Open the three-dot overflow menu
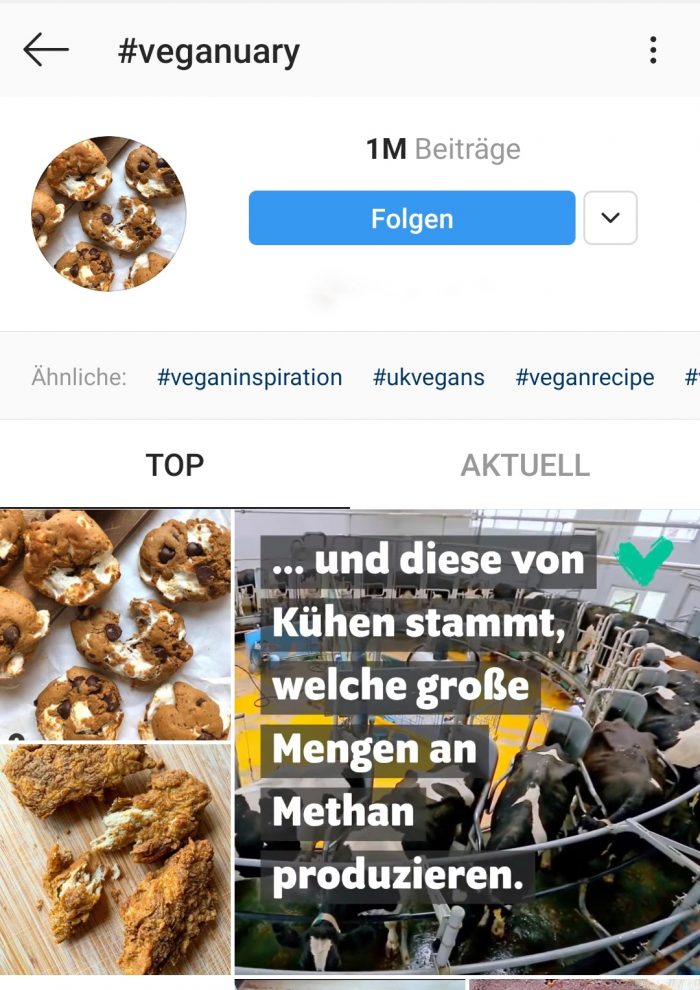Viewport: 700px width, 990px height. click(x=653, y=50)
